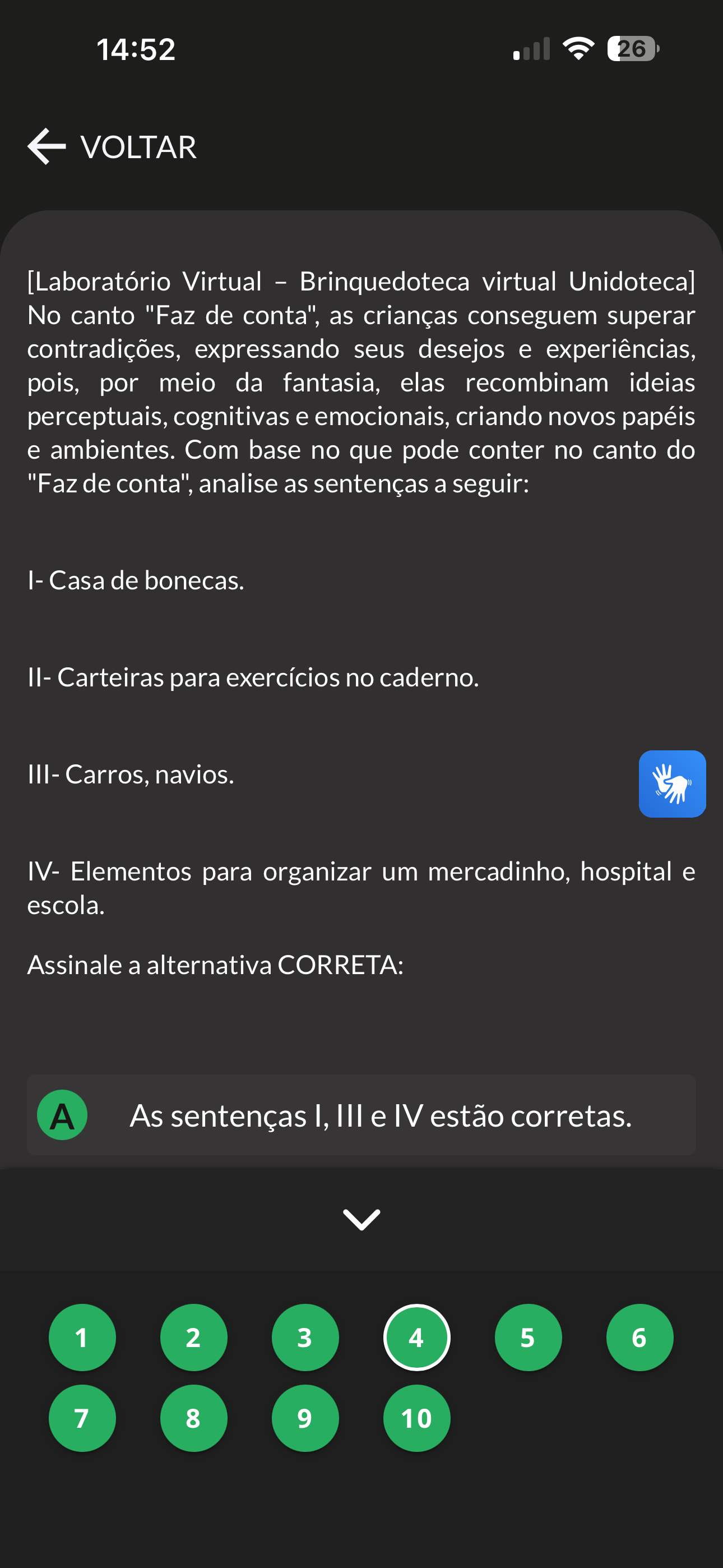Jump to the last question 10

pos(416,1418)
